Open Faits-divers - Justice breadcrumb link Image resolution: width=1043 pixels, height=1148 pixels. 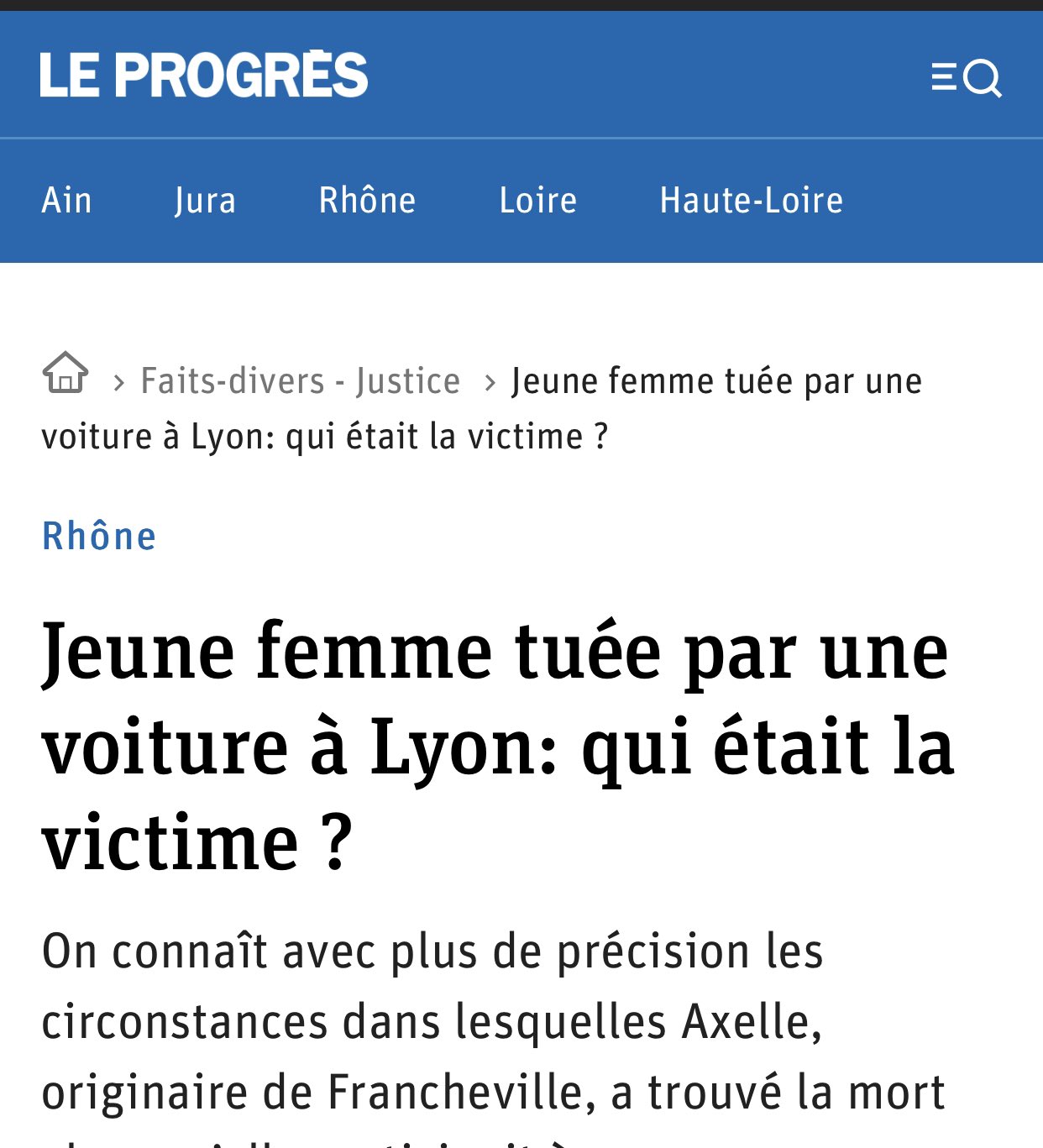(300, 381)
